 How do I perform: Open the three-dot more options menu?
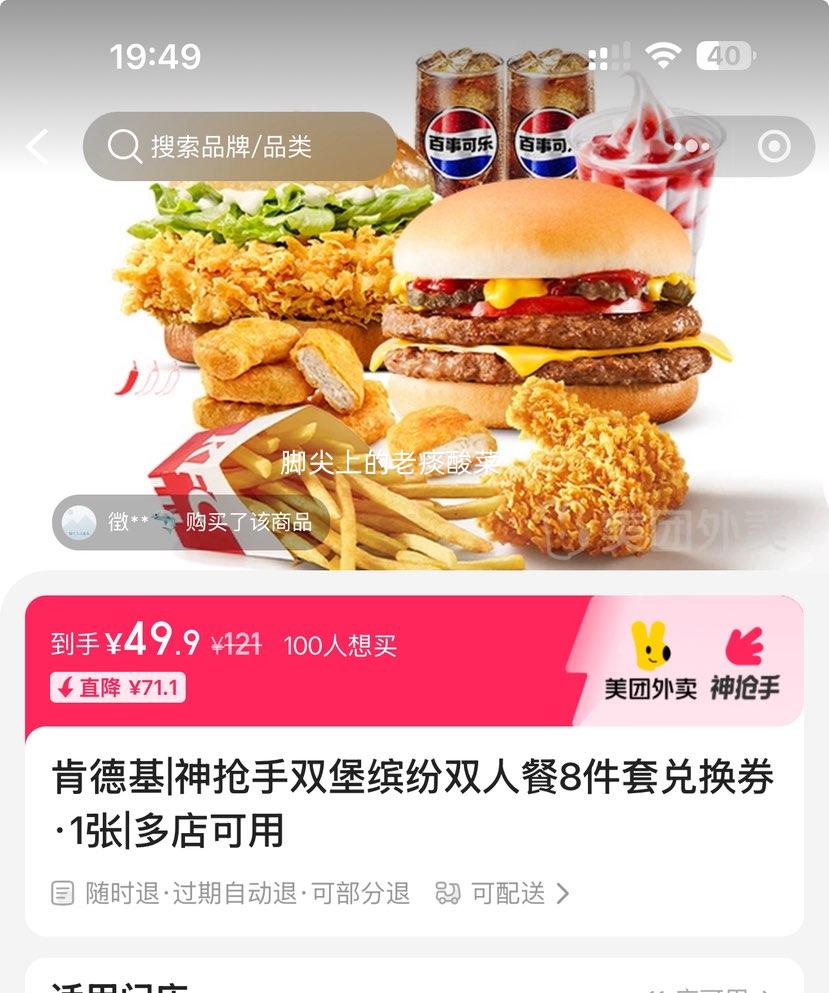689,146
